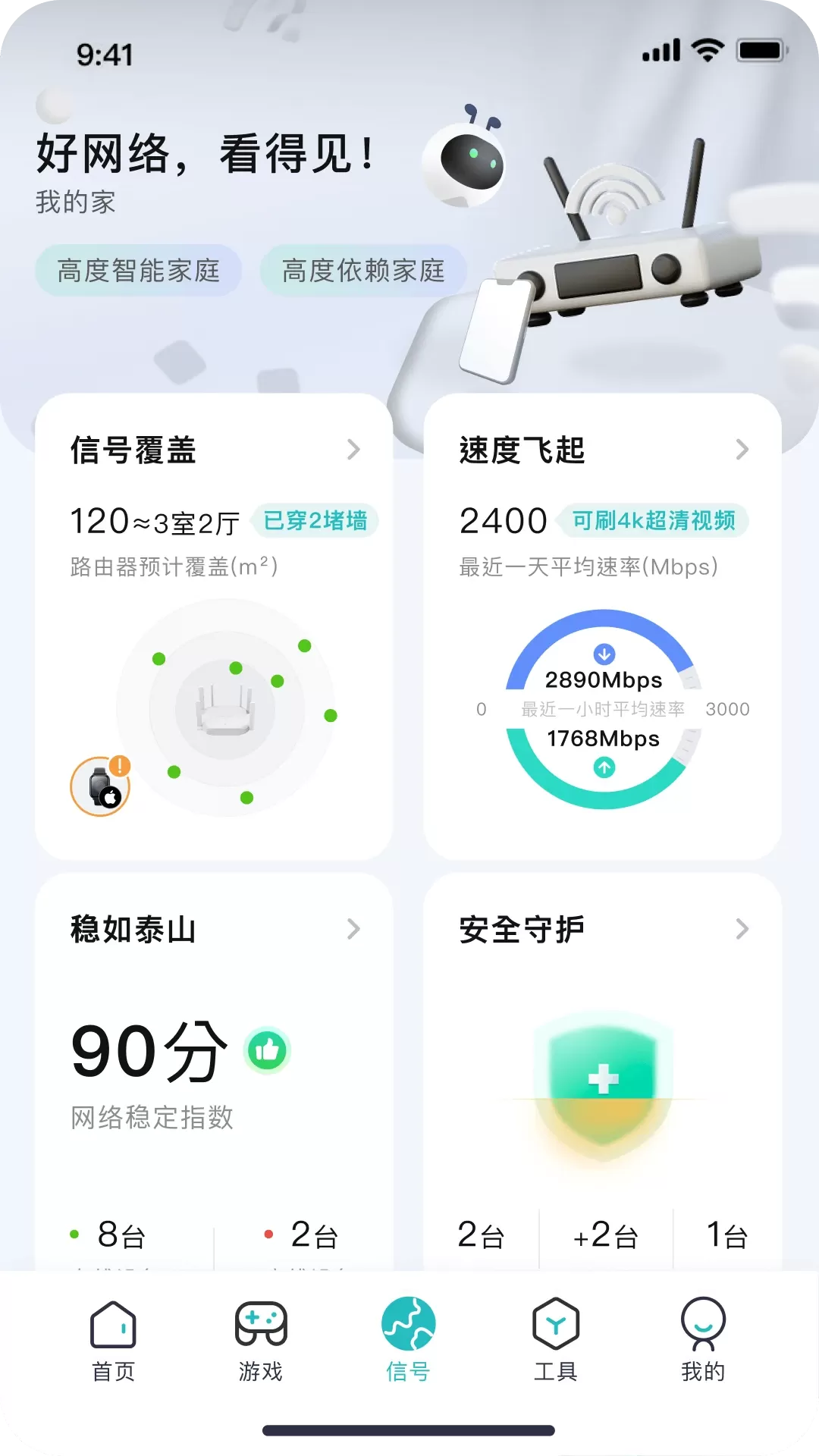Open the 信号覆盖 coverage card
Image resolution: width=819 pixels, height=1456 pixels.
[x=214, y=450]
